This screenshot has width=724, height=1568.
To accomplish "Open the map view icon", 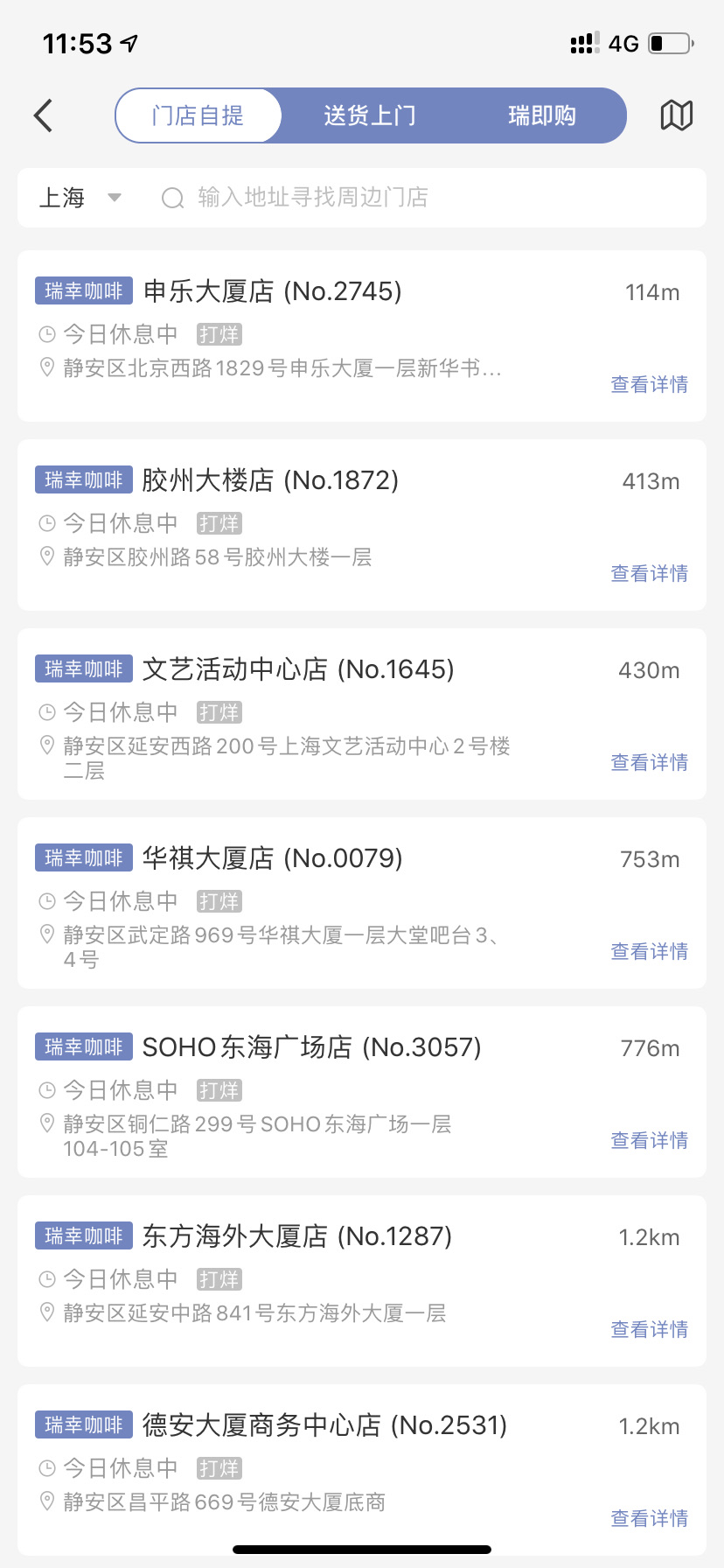I will pyautogui.click(x=676, y=115).
